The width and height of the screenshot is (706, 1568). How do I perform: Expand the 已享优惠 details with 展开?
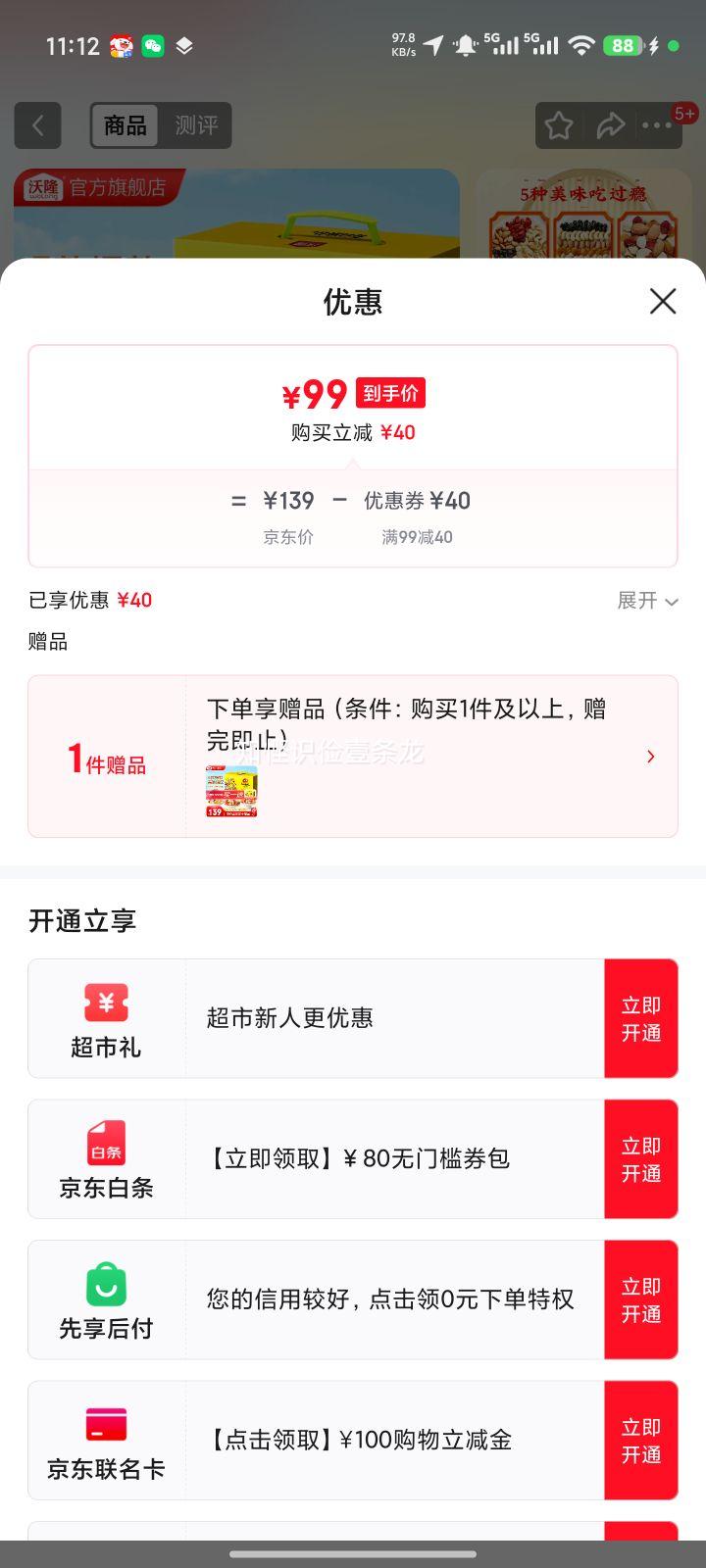pos(647,601)
